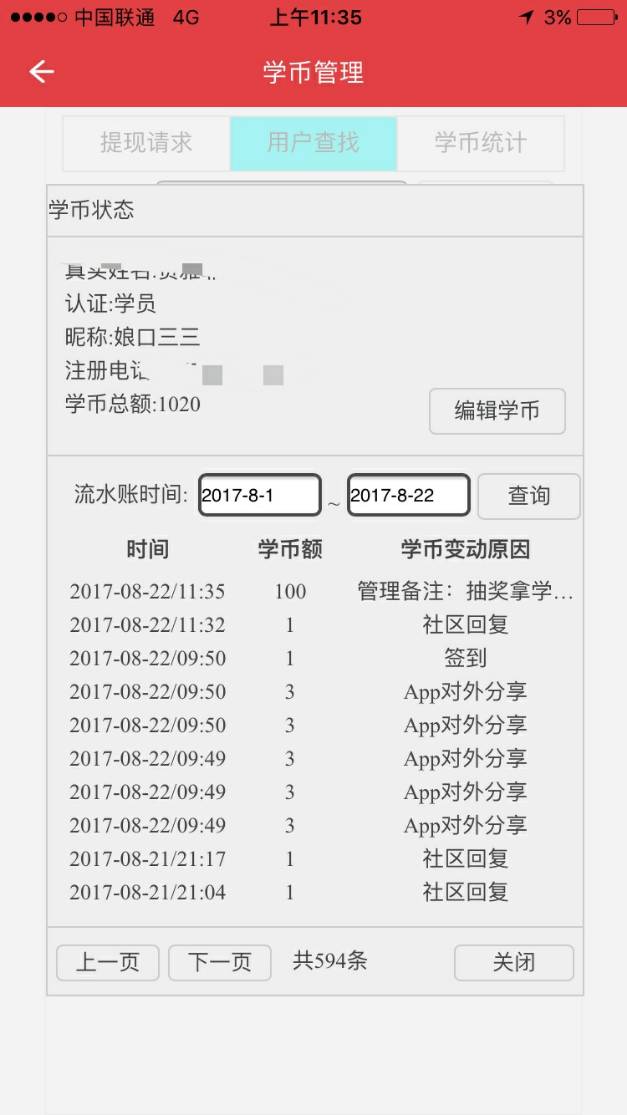Image resolution: width=627 pixels, height=1115 pixels.
Task: Go to next page with 下一页
Action: (219, 962)
